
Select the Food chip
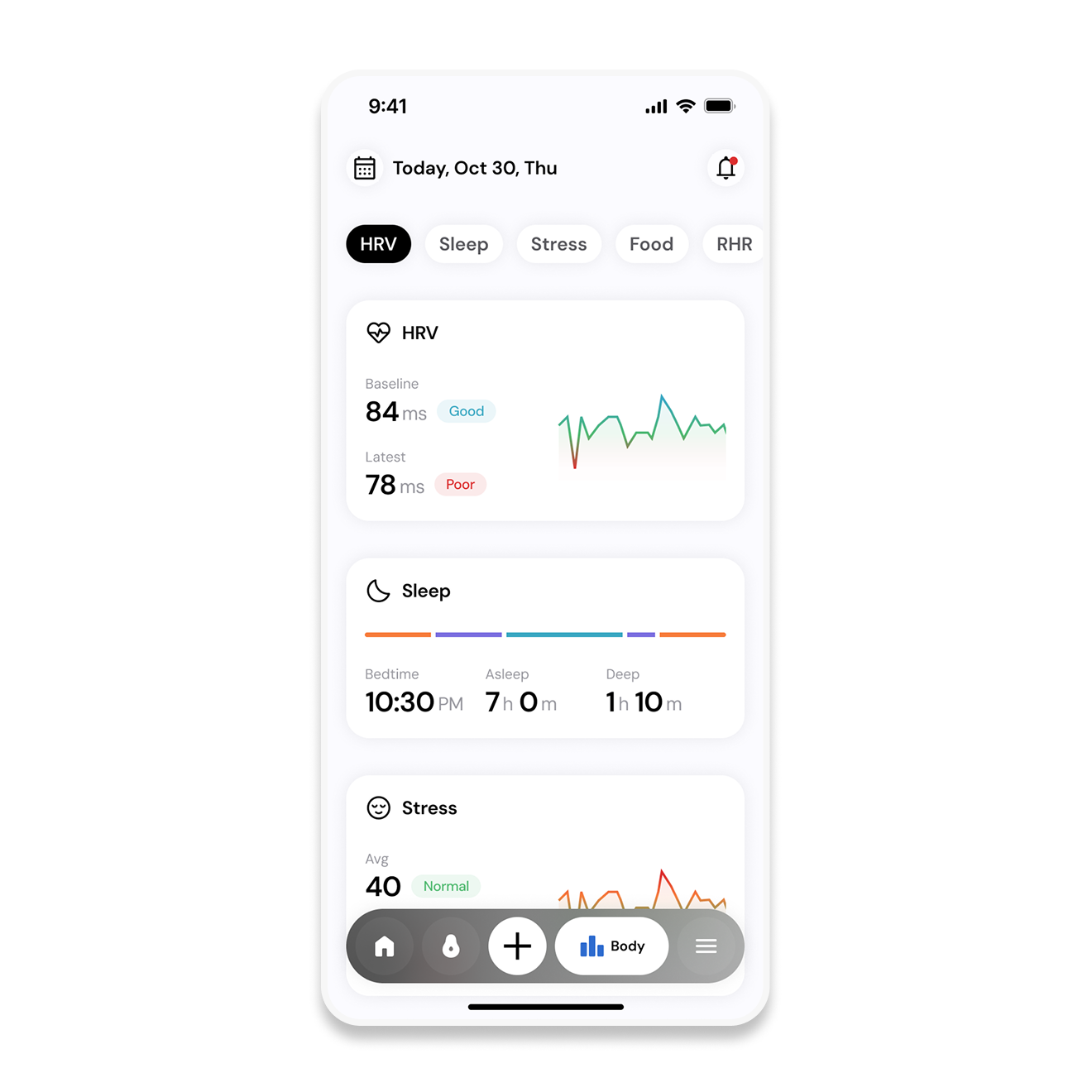coord(651,244)
